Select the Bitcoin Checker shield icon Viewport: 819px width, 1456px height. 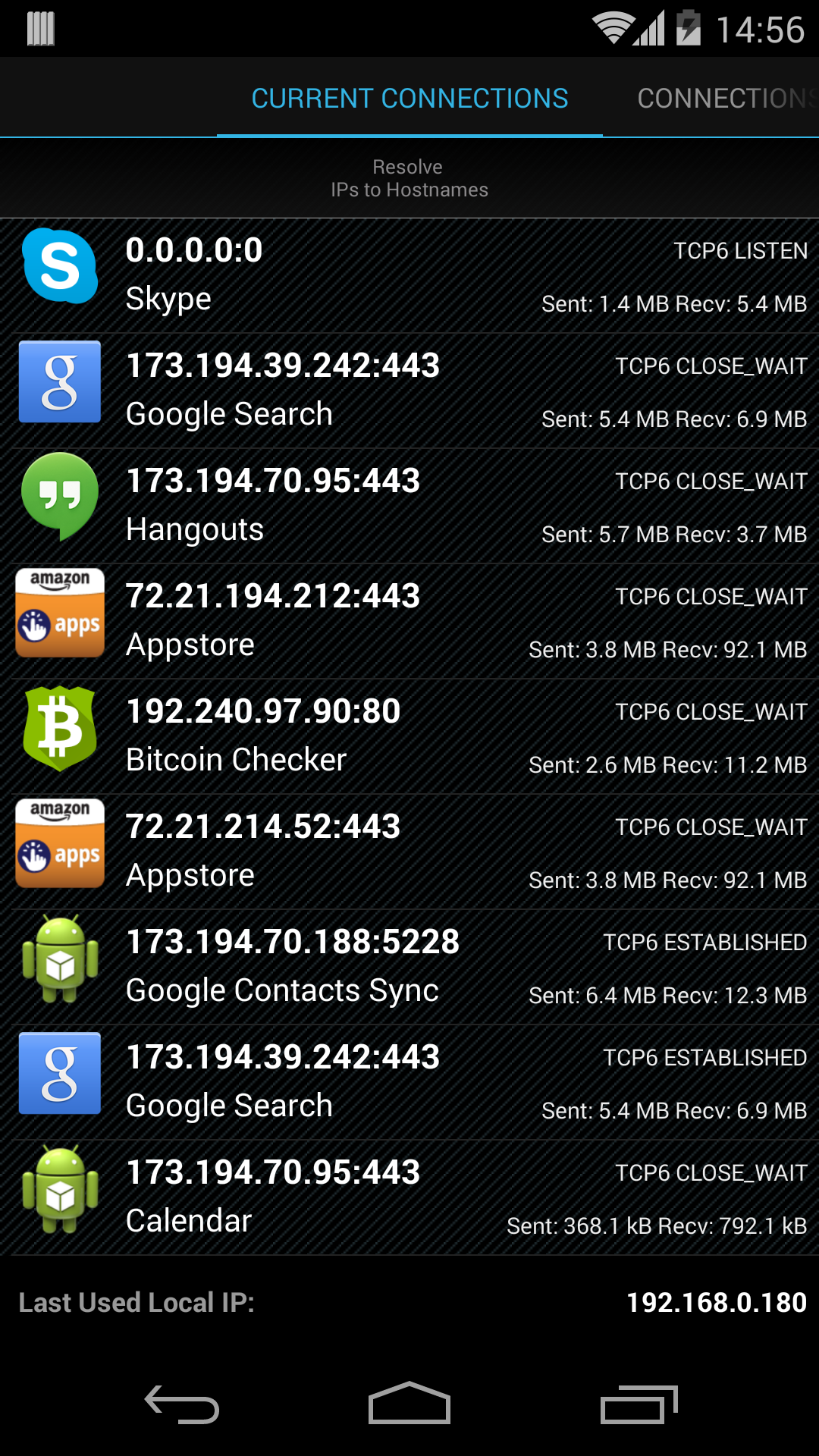[60, 728]
